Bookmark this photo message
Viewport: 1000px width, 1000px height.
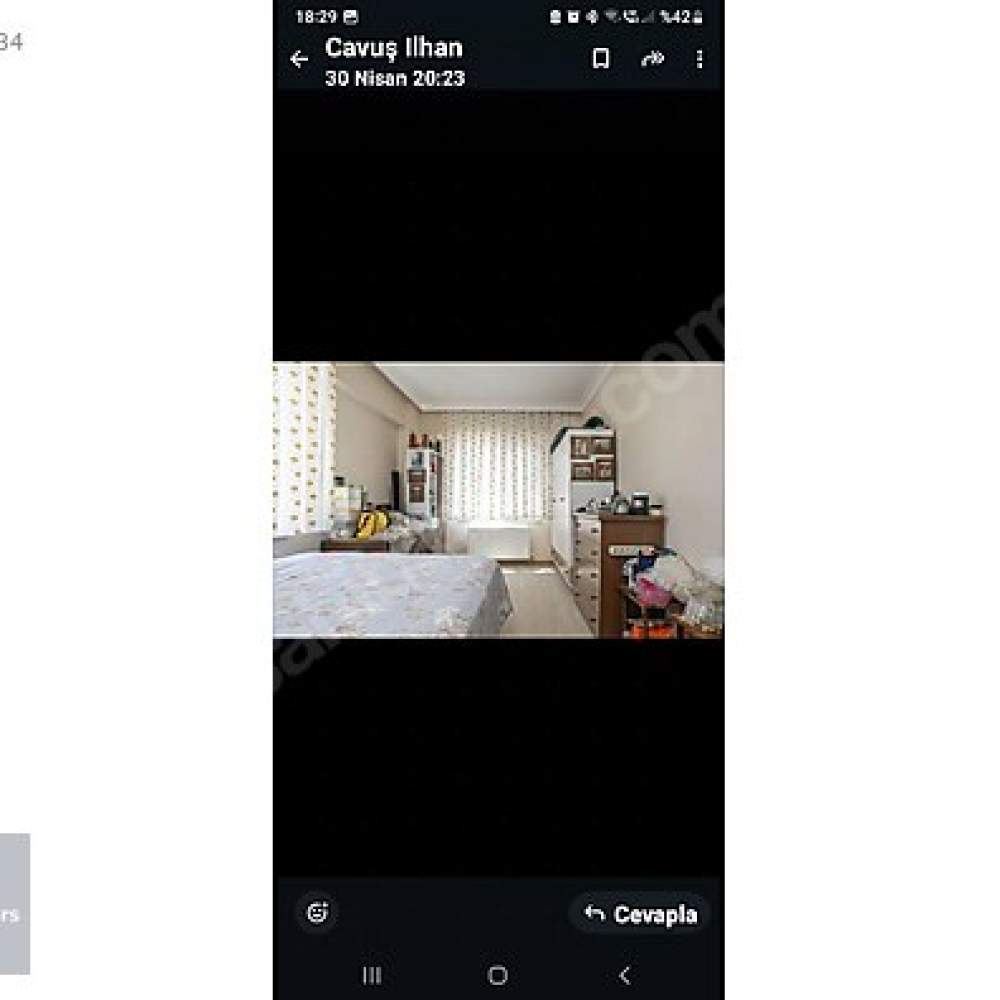coord(601,59)
